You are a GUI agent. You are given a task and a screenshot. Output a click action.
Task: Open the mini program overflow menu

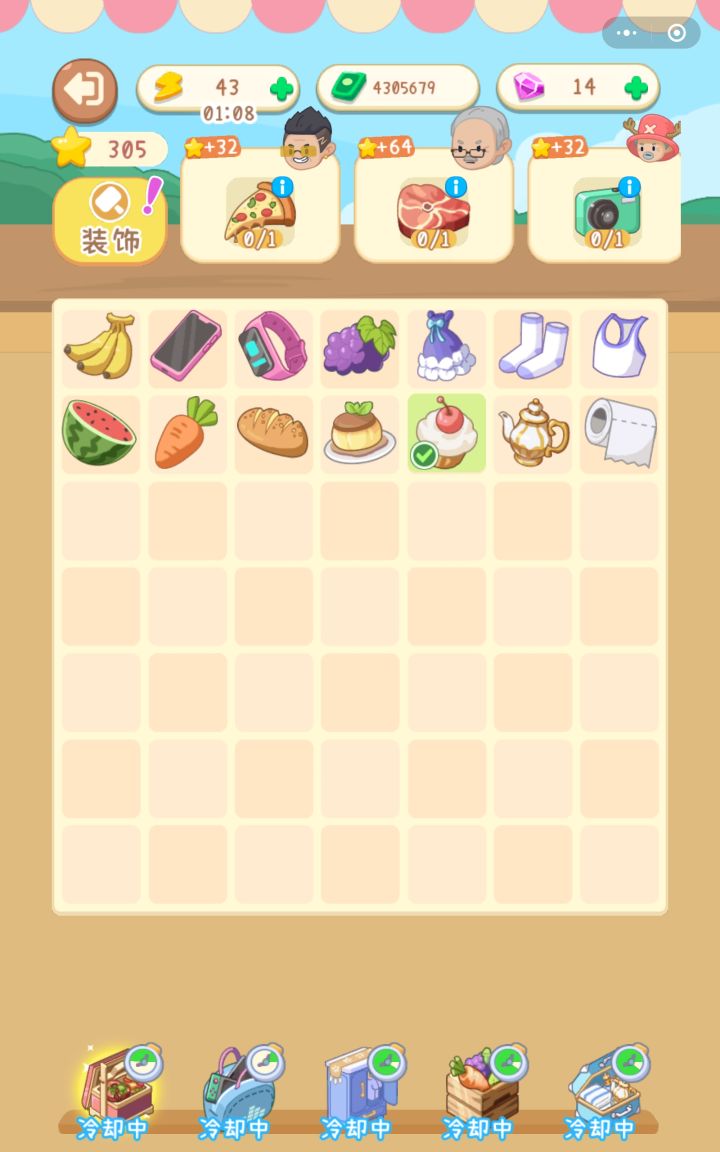[x=626, y=33]
